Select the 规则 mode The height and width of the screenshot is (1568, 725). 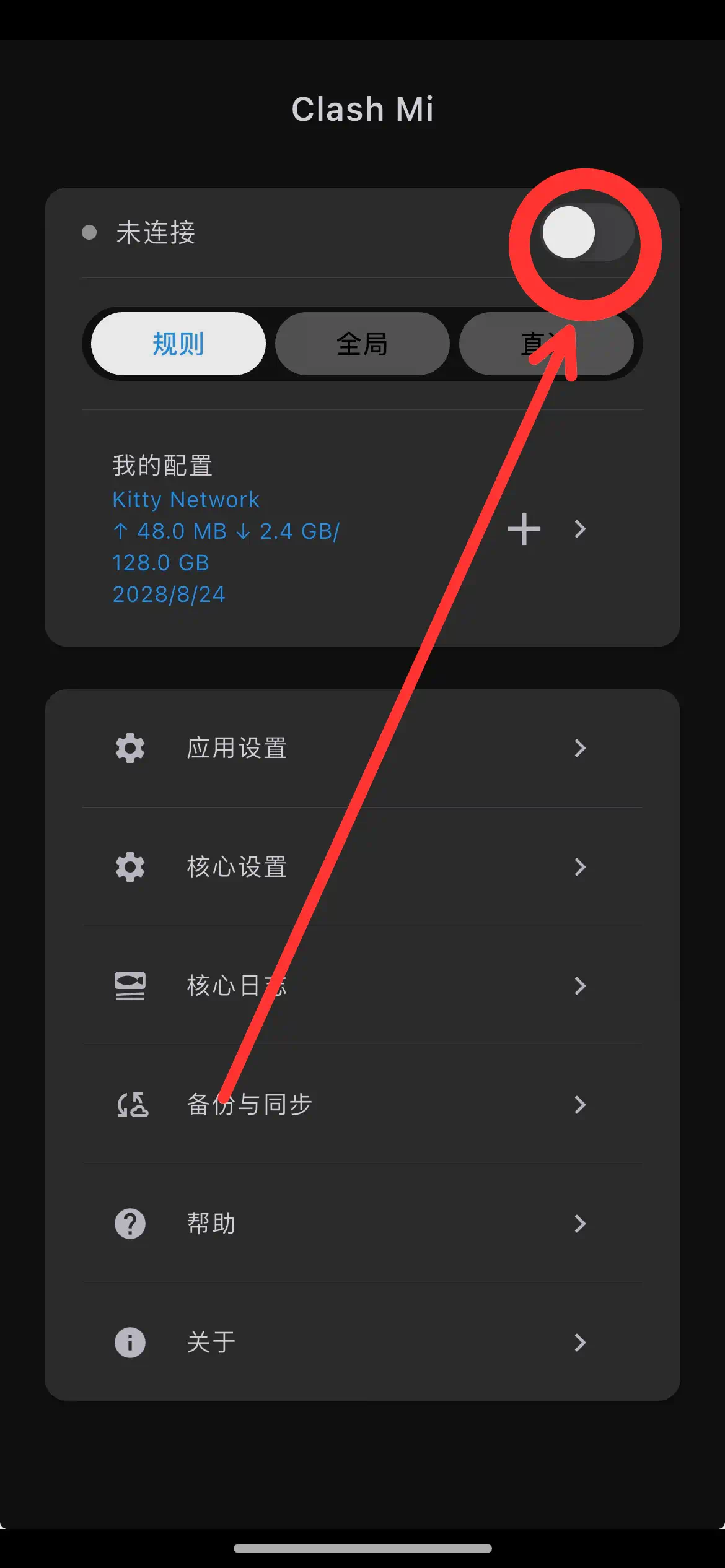pyautogui.click(x=178, y=344)
